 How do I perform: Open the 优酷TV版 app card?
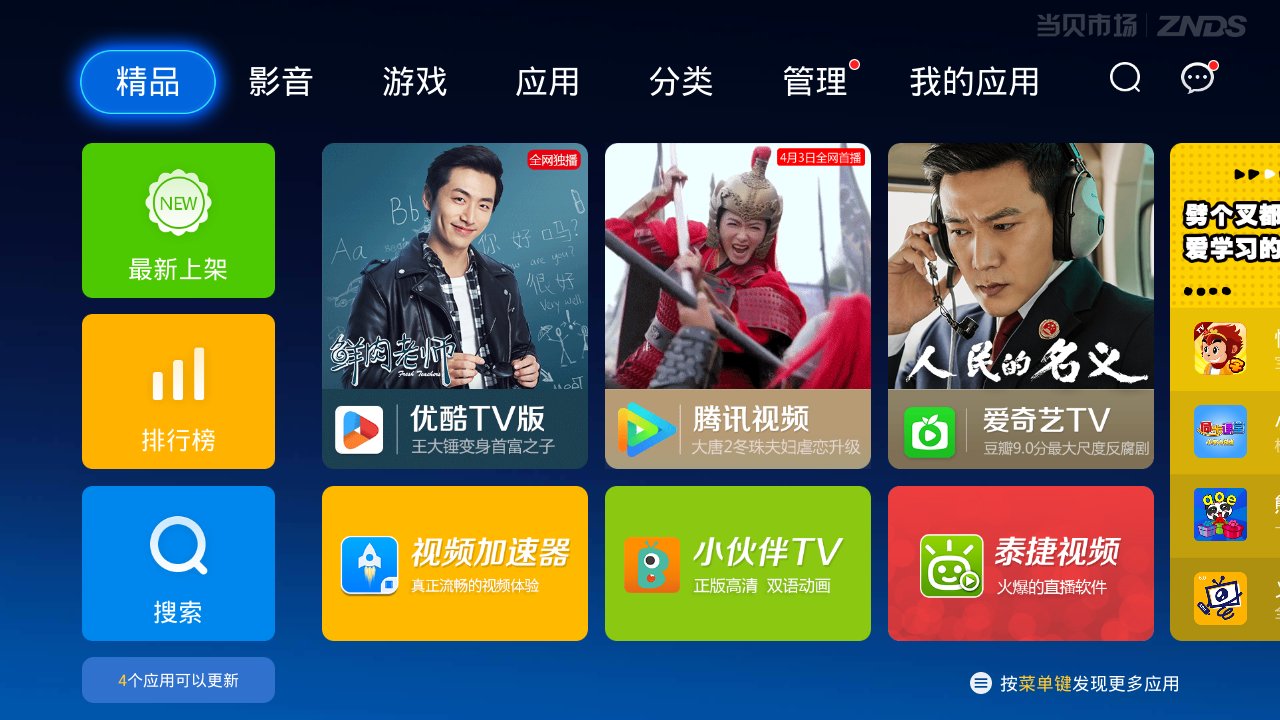(x=455, y=306)
